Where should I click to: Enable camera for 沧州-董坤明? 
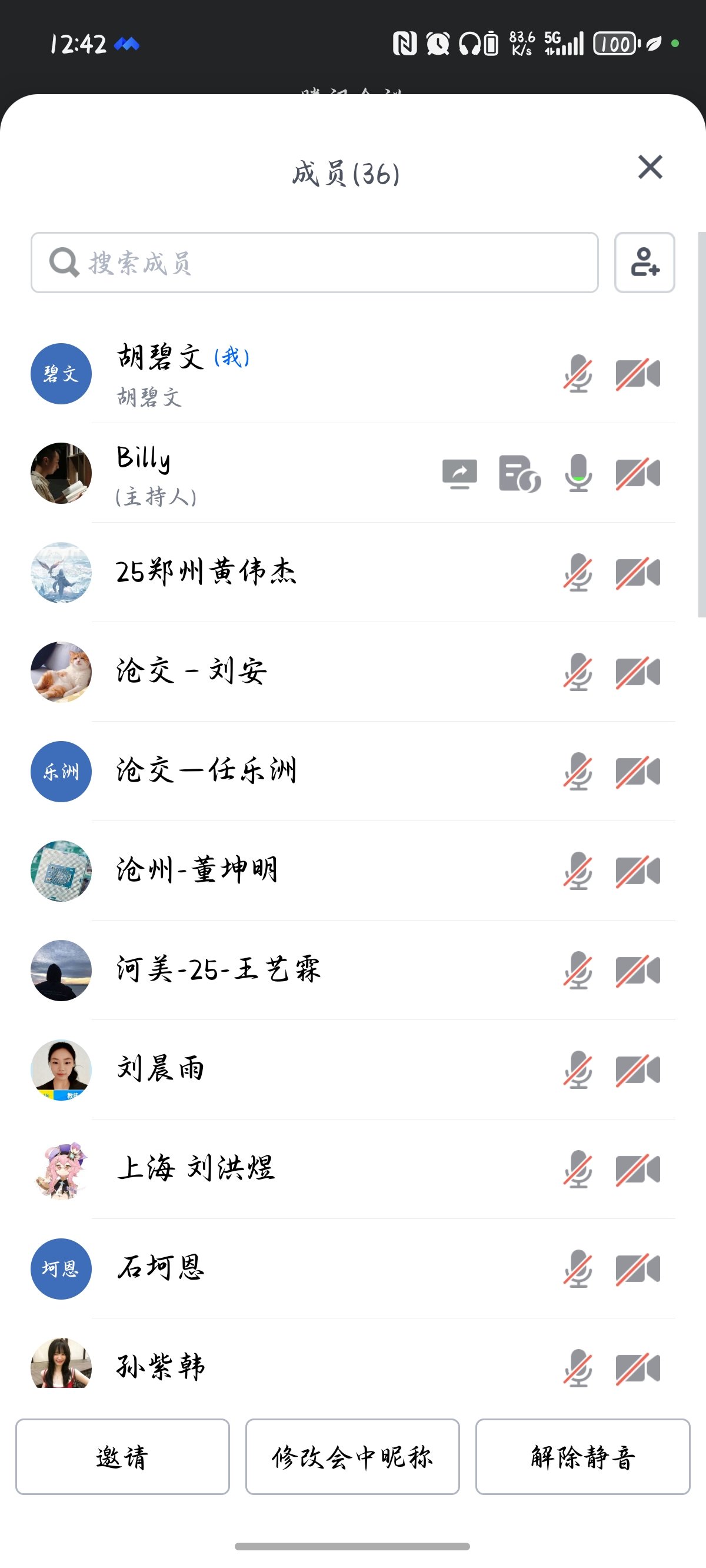(637, 871)
